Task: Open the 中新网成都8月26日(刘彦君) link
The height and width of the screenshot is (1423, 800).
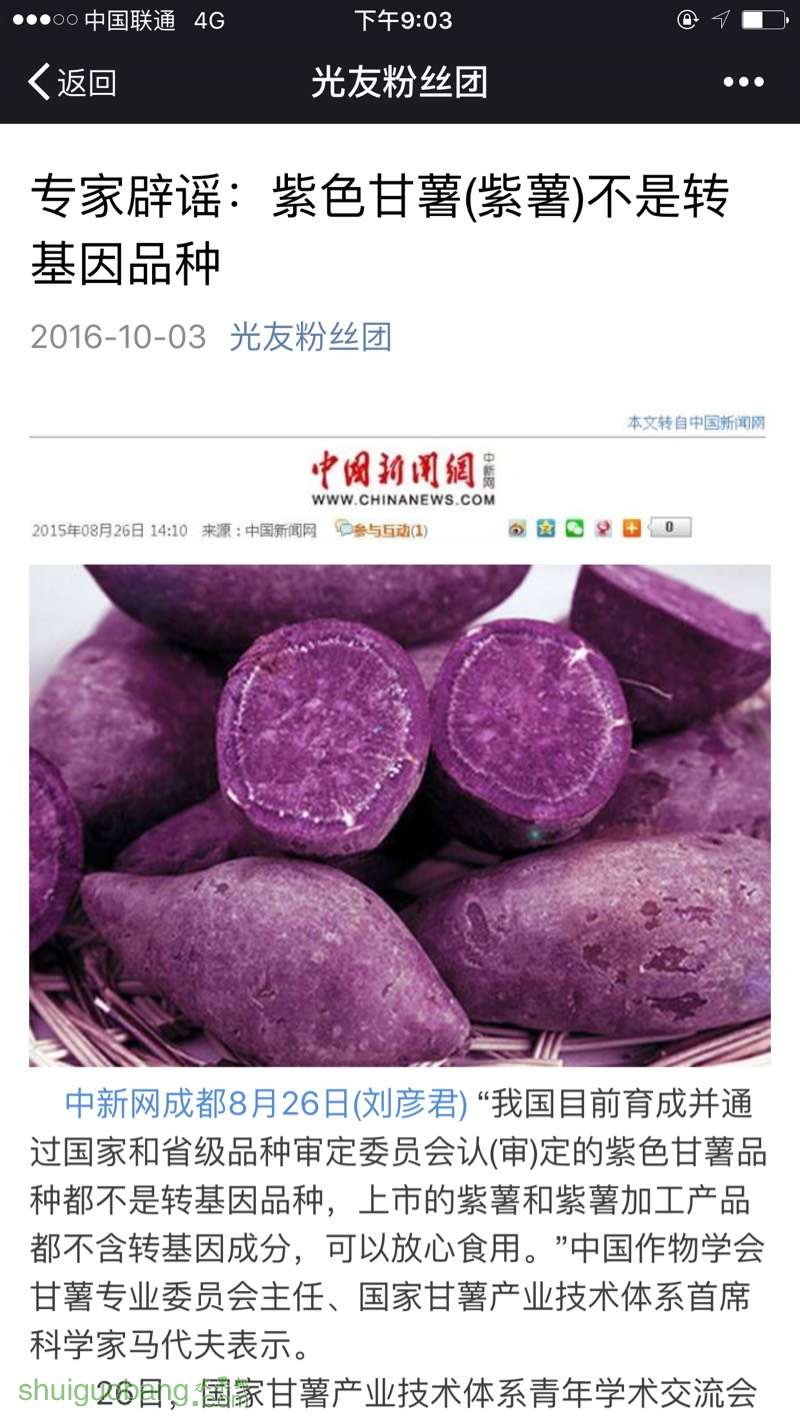Action: click(266, 1104)
